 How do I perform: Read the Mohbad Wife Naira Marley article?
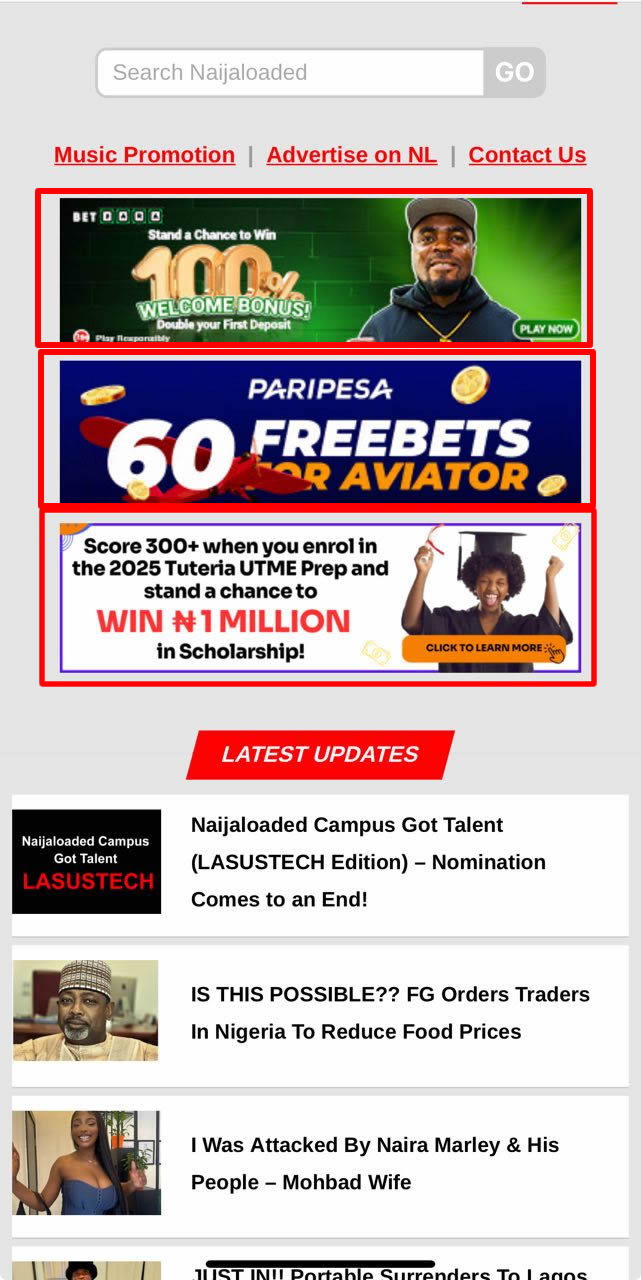pyautogui.click(x=375, y=1163)
